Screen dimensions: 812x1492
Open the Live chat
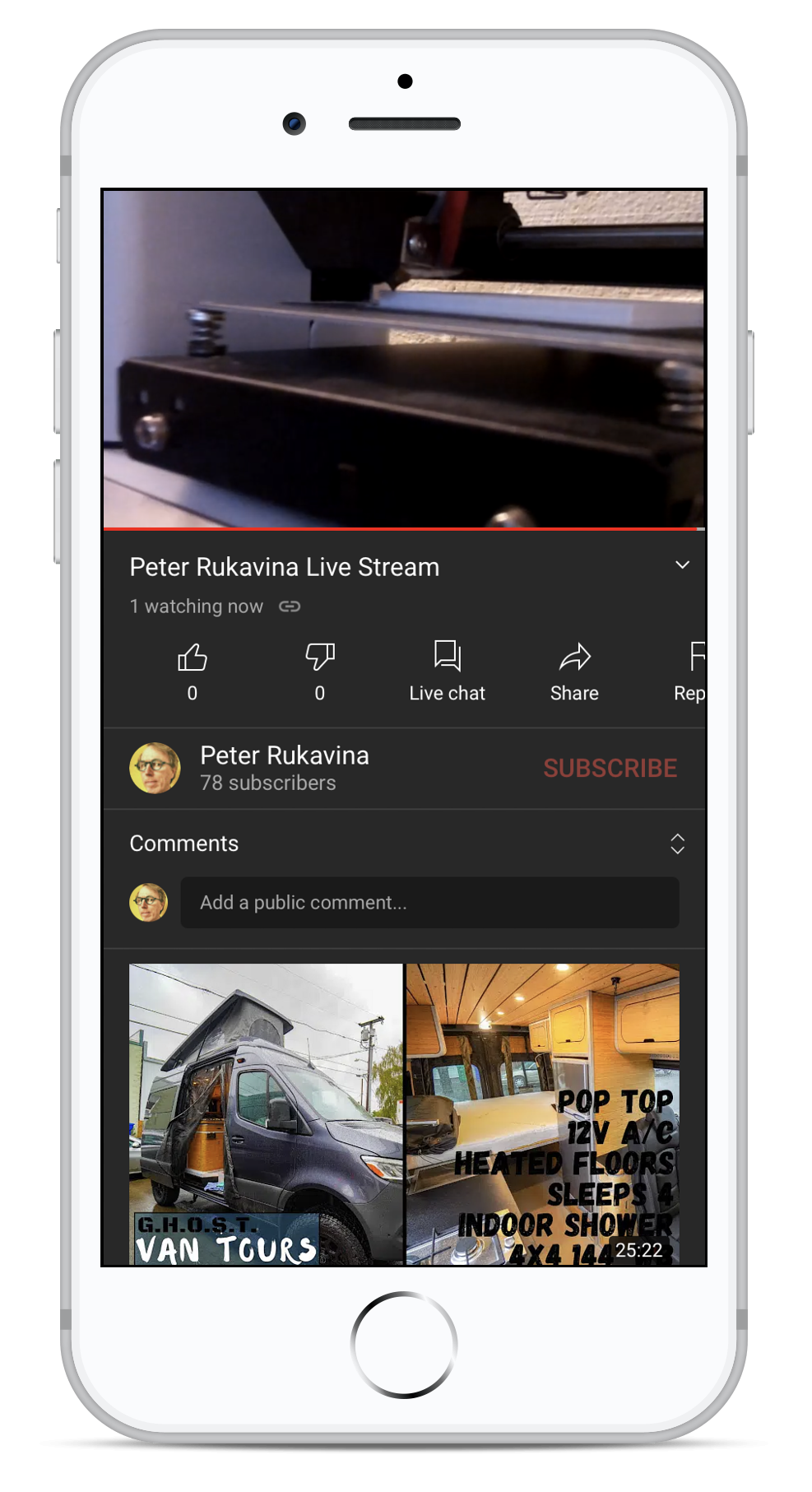pyautogui.click(x=447, y=671)
